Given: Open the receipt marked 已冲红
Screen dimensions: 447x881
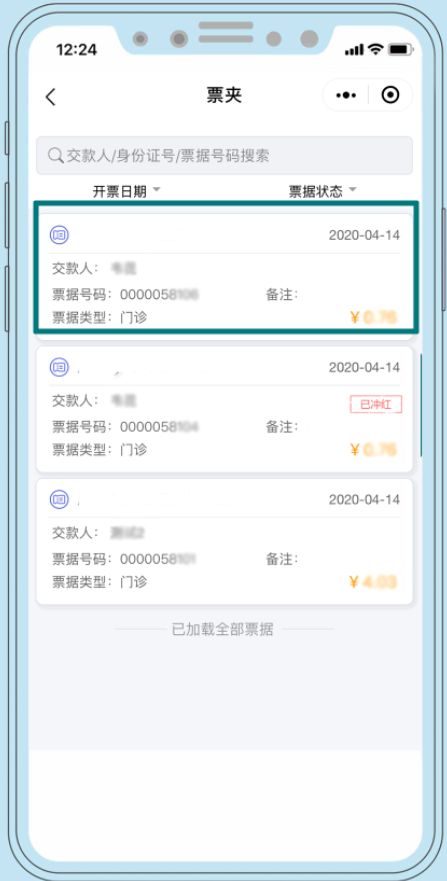Looking at the screenshot, I should (225, 410).
